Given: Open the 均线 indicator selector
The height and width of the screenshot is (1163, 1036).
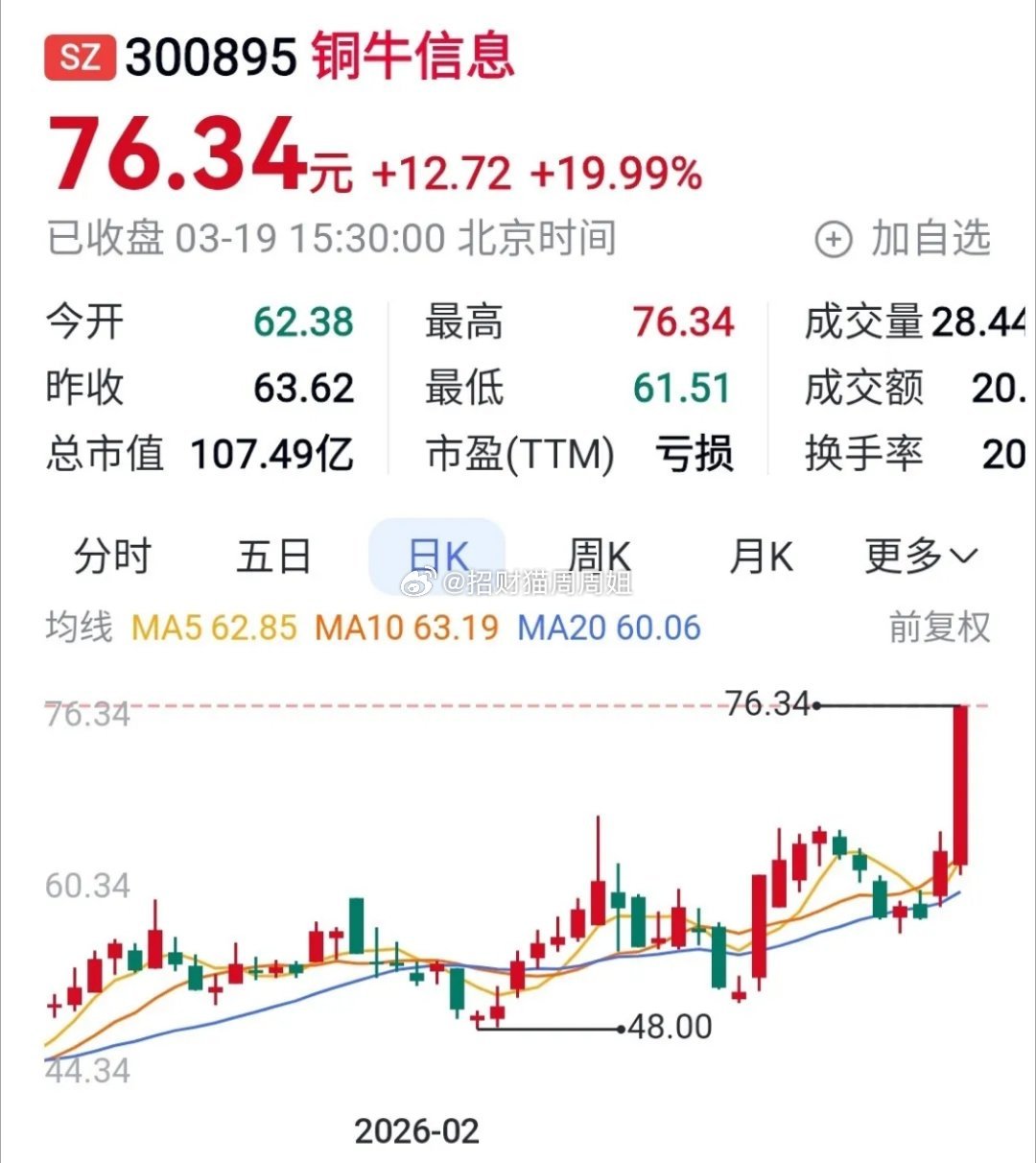Looking at the screenshot, I should [x=79, y=628].
